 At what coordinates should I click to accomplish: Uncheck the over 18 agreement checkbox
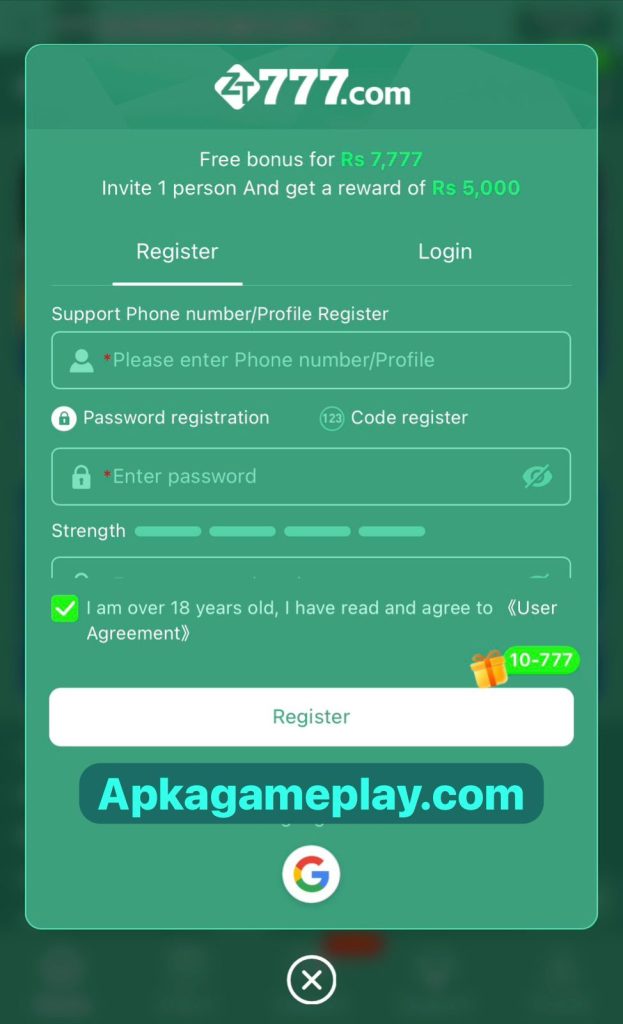tap(65, 608)
